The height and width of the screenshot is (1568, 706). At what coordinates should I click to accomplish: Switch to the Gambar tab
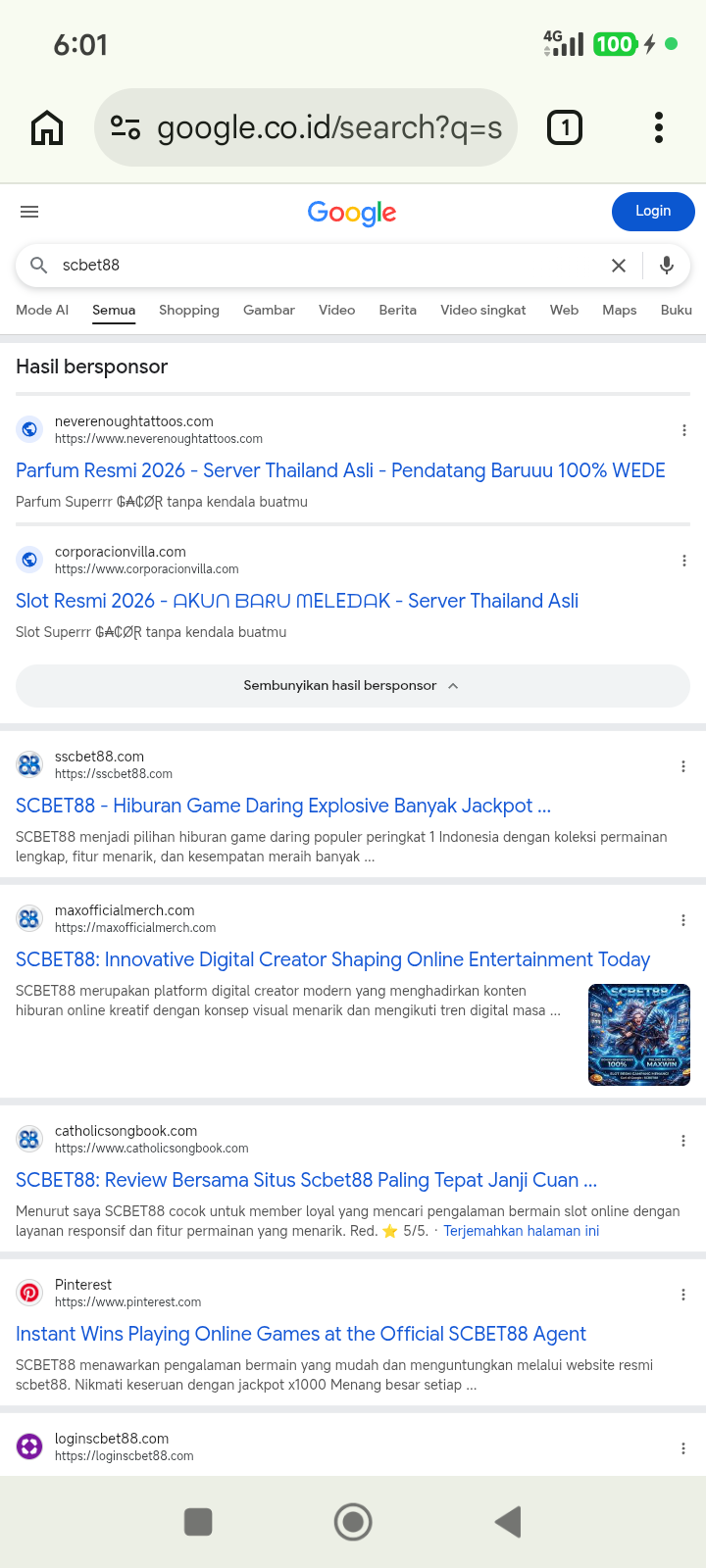pos(269,310)
